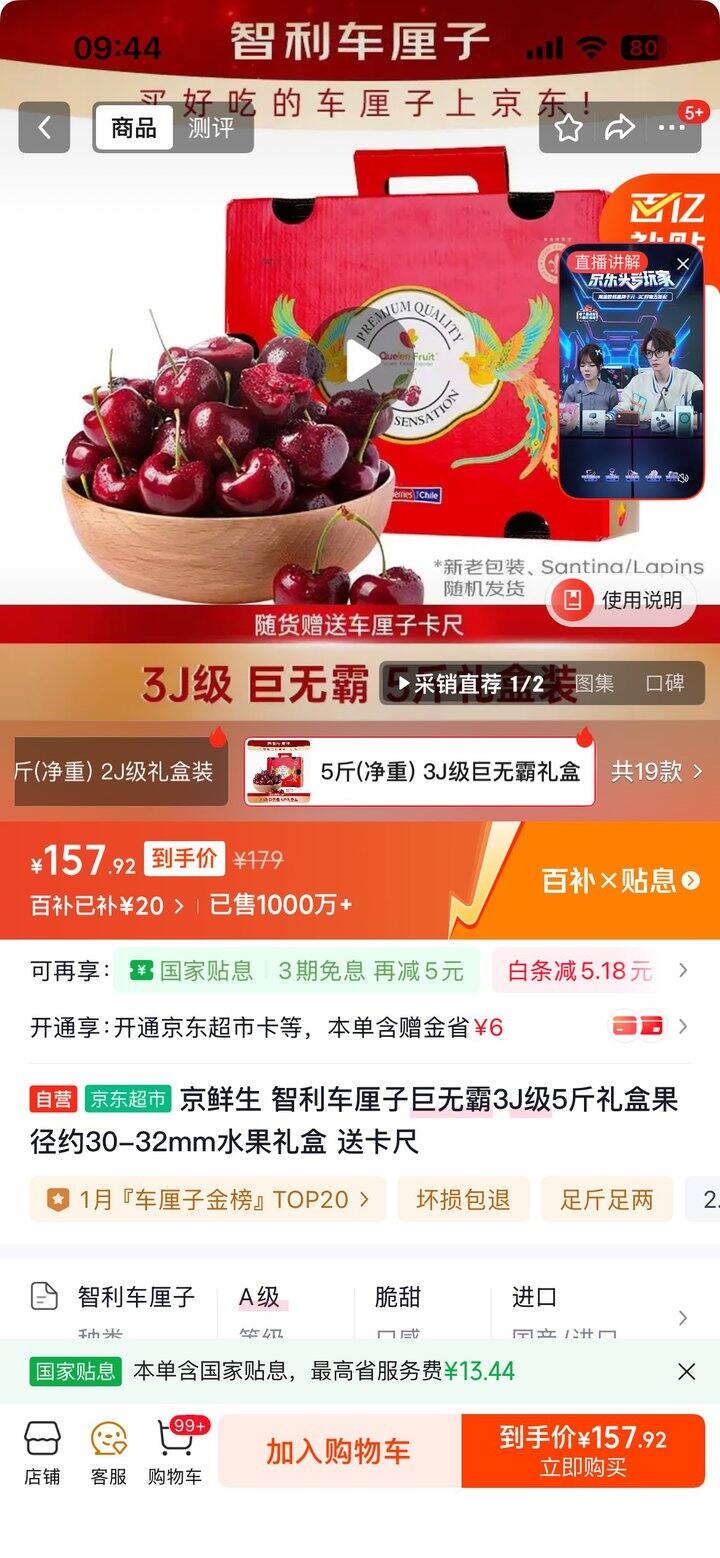This screenshot has width=720, height=1558.
Task: Open the 白条减5.18元 offer
Action: pyautogui.click(x=580, y=970)
